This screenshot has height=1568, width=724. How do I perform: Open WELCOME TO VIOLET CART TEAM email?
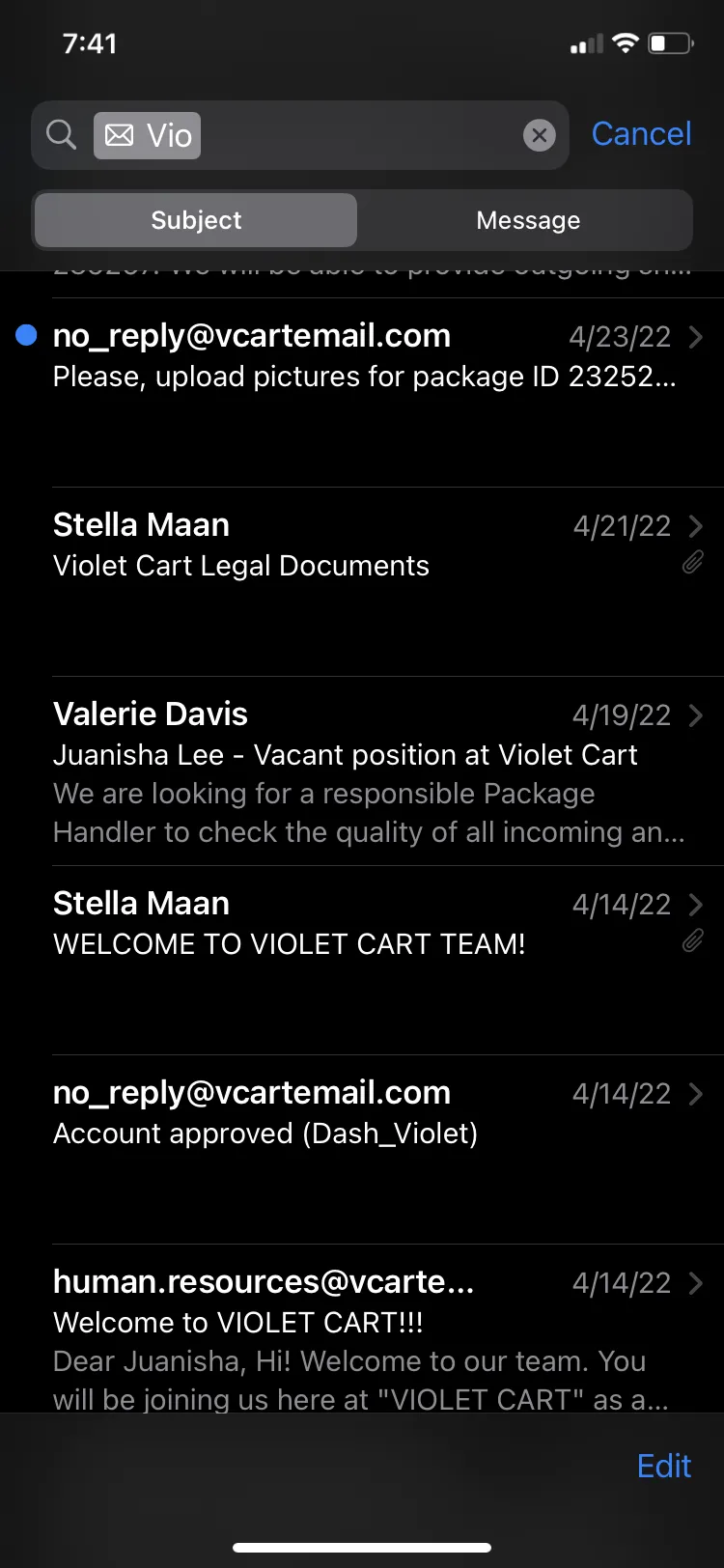[362, 960]
